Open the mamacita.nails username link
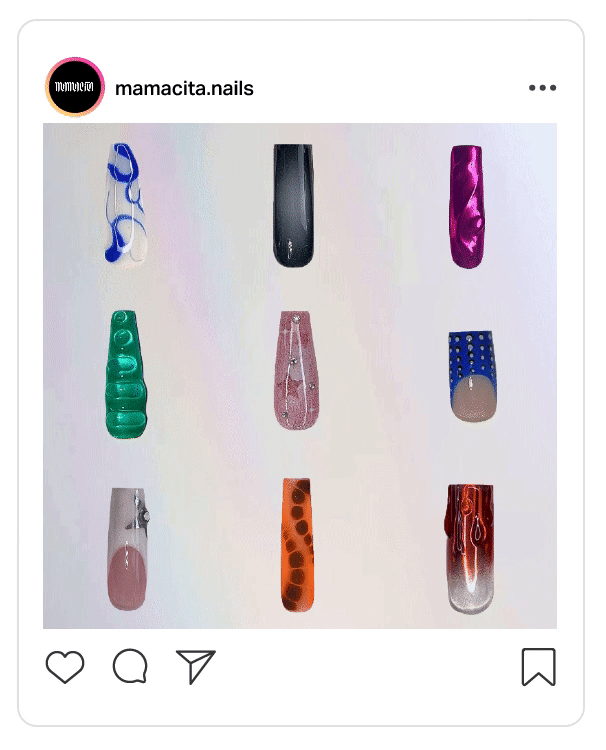The image size is (606, 750). (184, 88)
